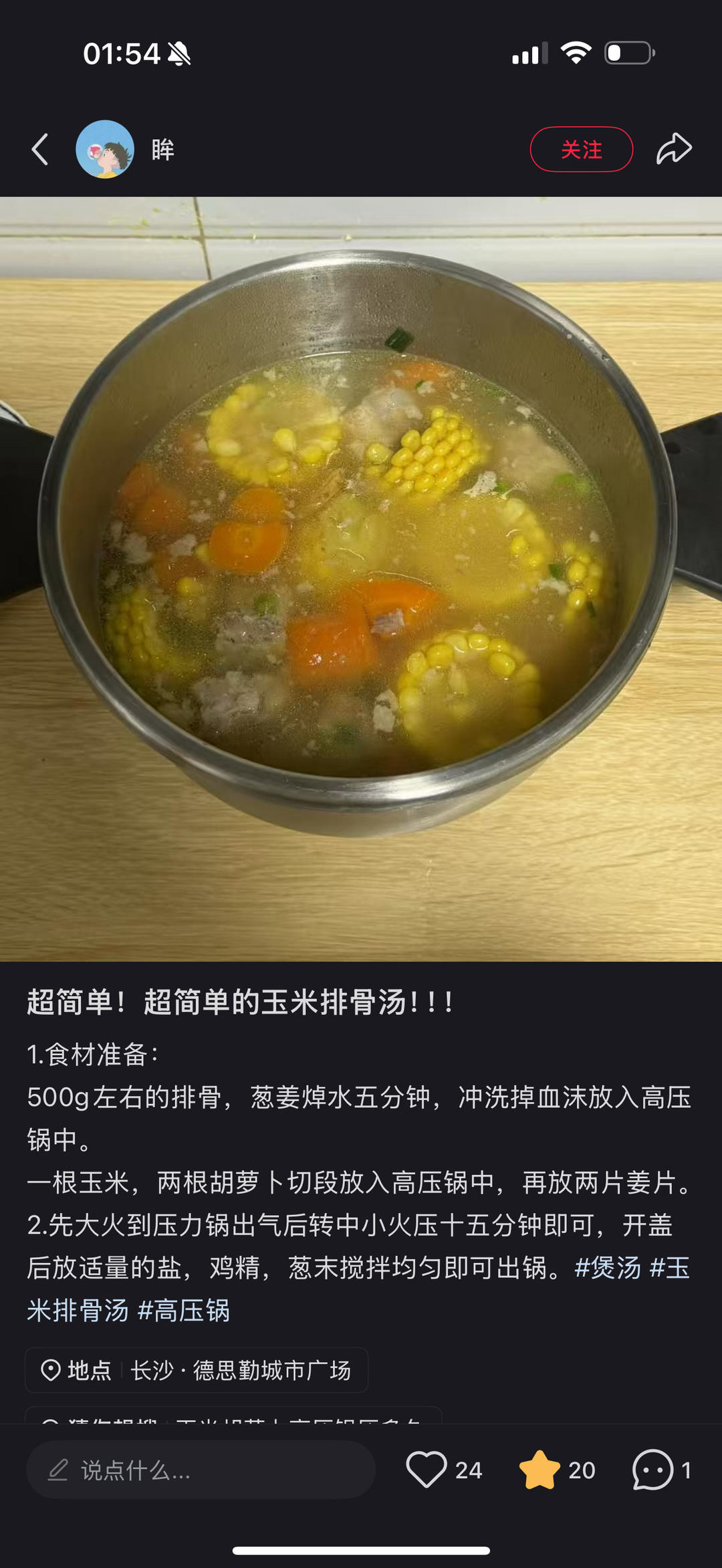This screenshot has height=1568, width=722.
Task: Follow the author with 关注 button
Action: pyautogui.click(x=581, y=149)
